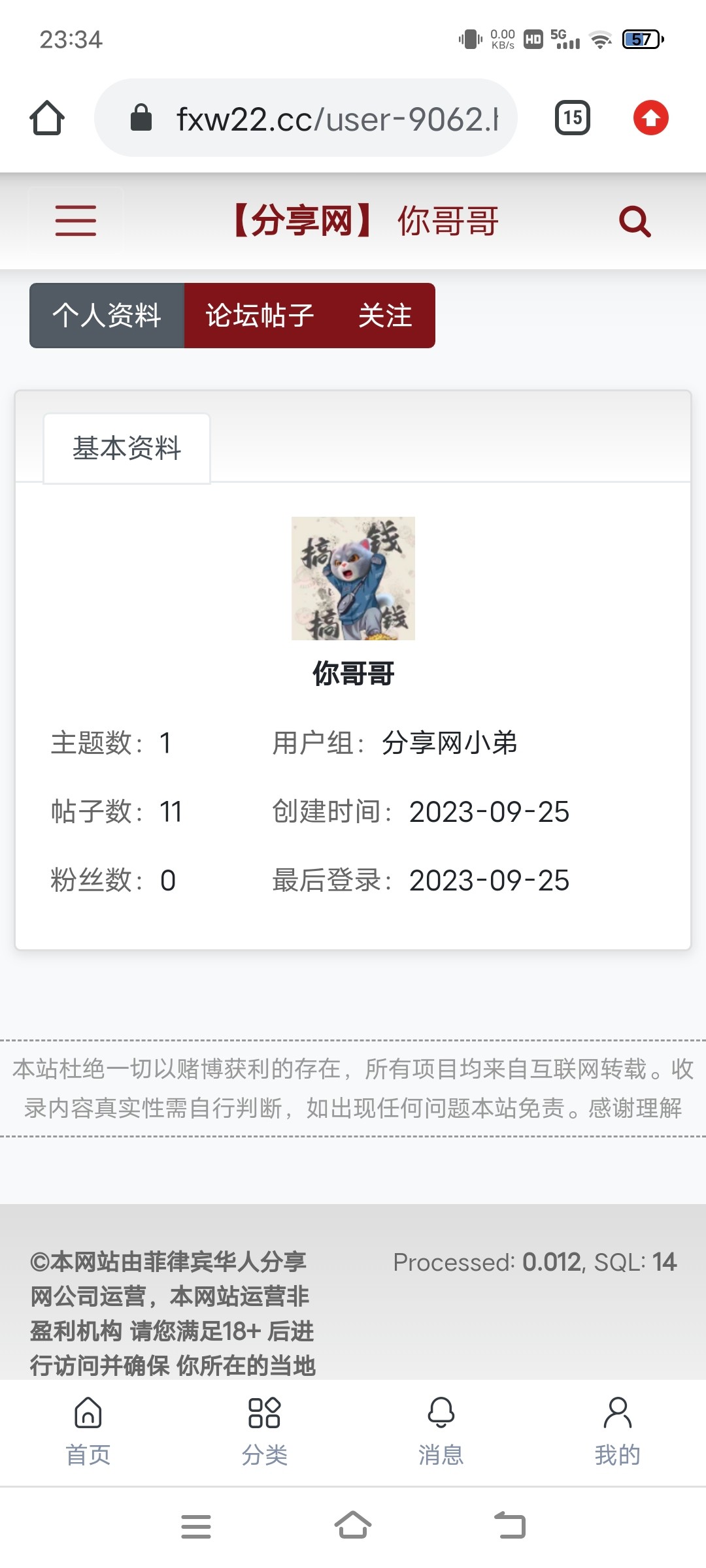This screenshot has width=706, height=1568.
Task: Open the system recent apps button
Action: tap(196, 1526)
